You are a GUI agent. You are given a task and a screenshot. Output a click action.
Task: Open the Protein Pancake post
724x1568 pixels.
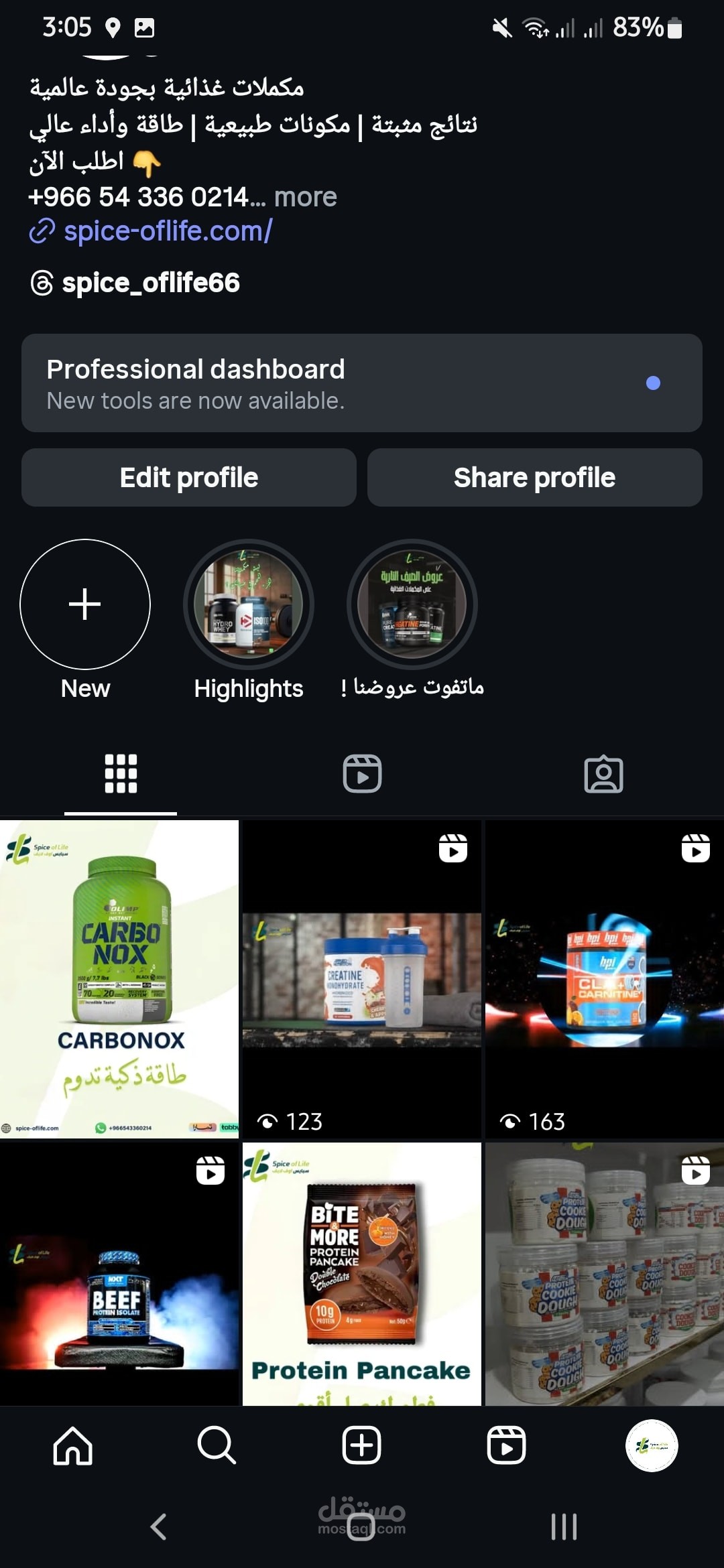coord(362,1275)
